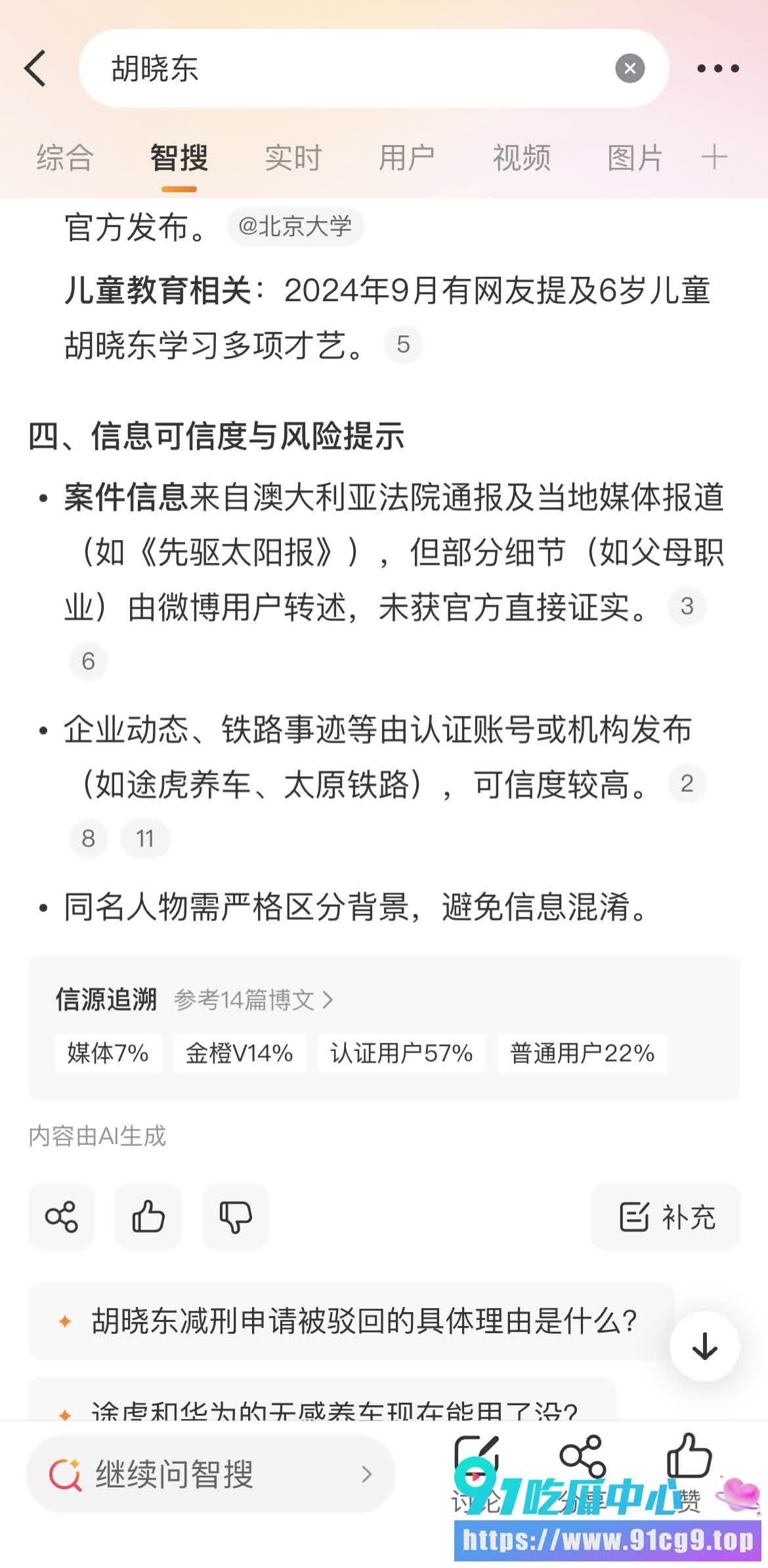Open 继续问智搜 input

click(210, 1474)
